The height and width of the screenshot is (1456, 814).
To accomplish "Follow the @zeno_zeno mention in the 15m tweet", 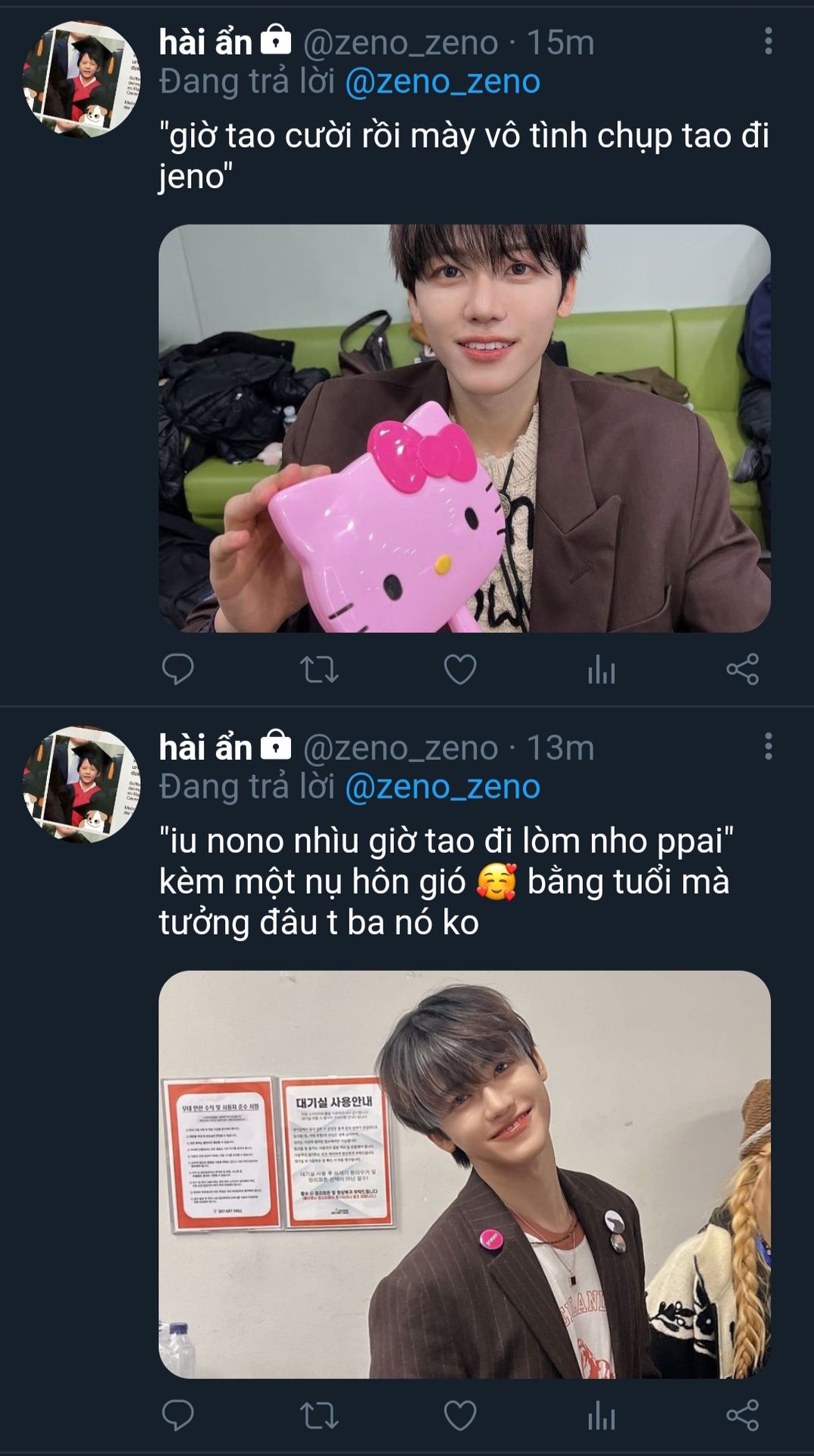I will point(443,82).
